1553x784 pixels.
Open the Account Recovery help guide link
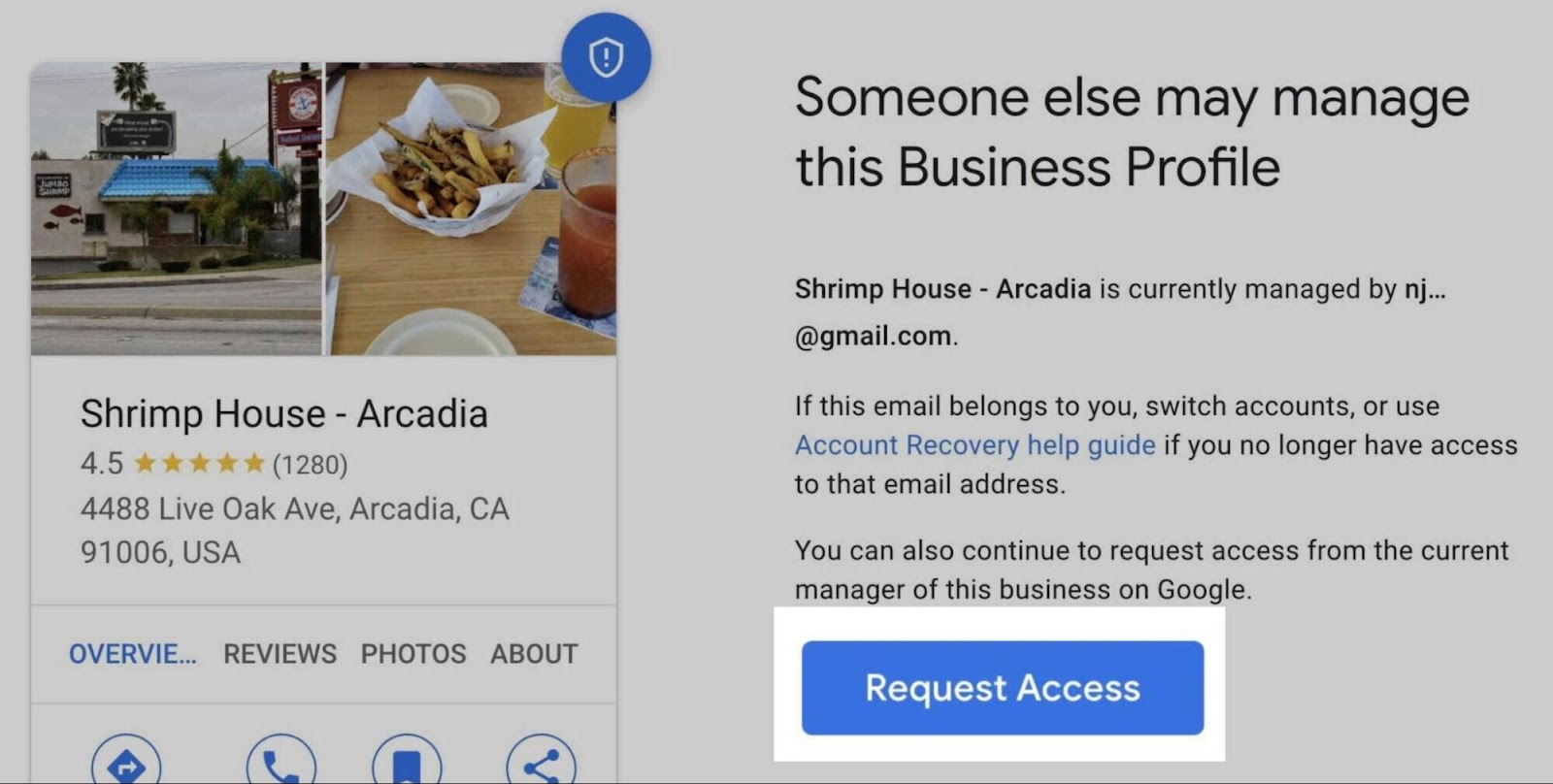coord(975,445)
